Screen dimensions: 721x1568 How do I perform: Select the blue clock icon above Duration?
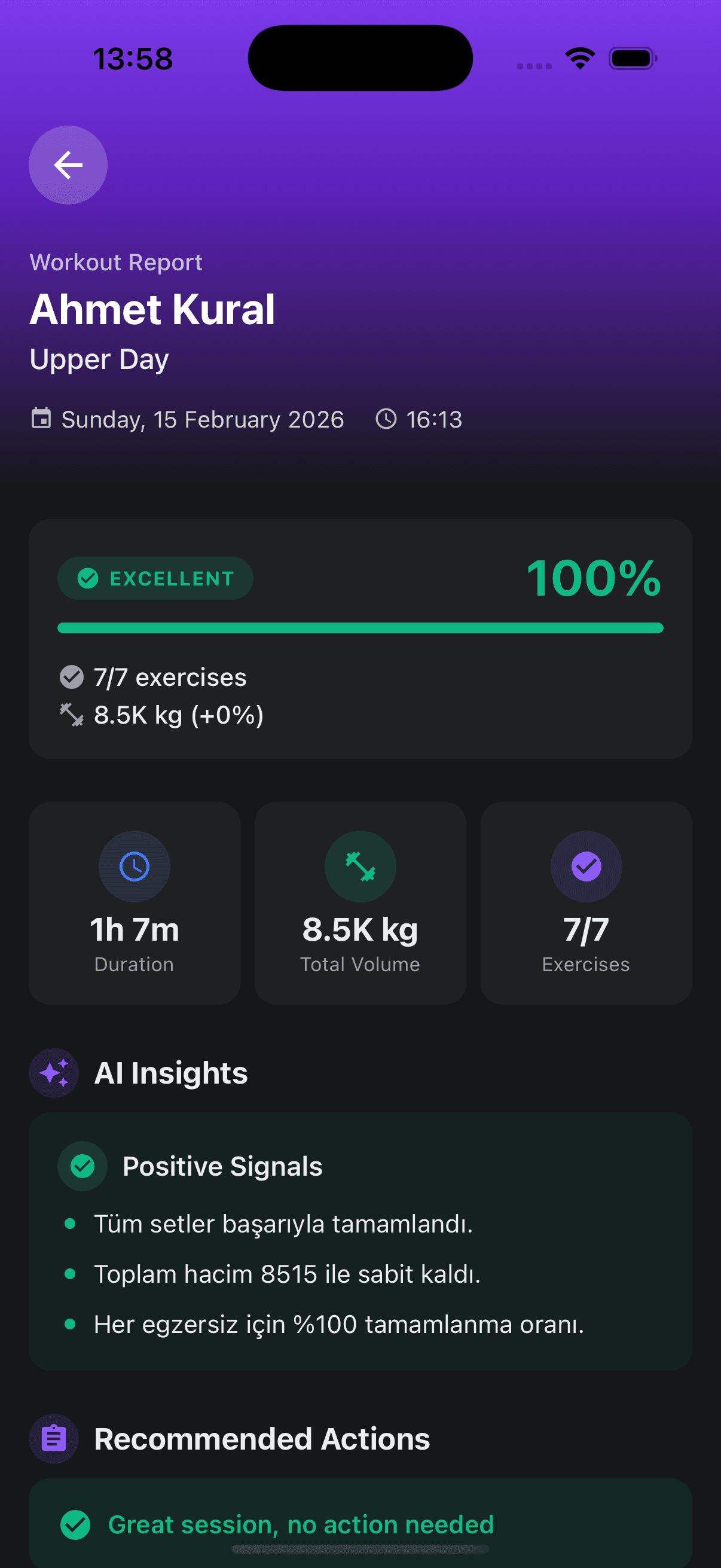[x=134, y=867]
